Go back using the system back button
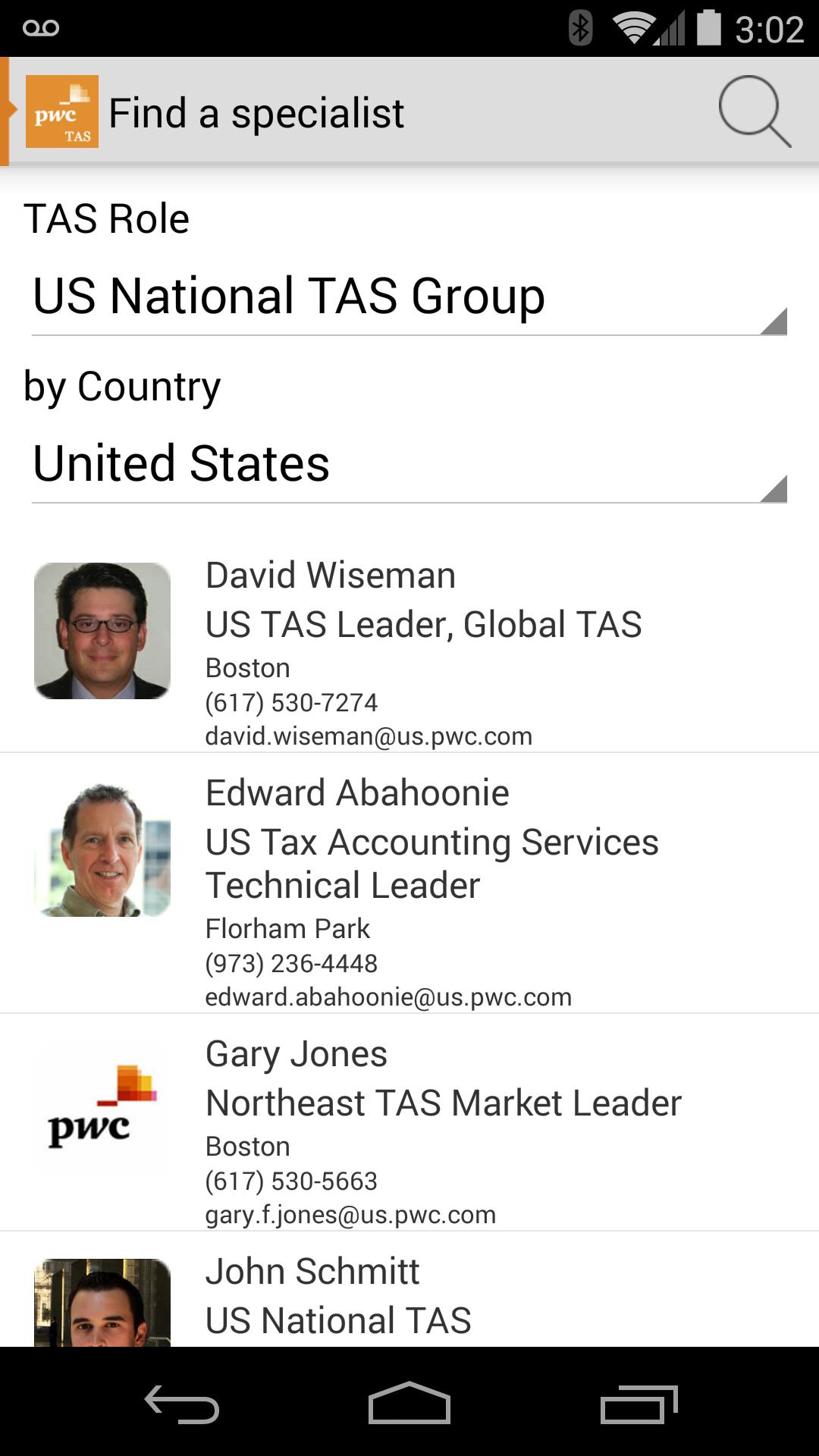Viewport: 819px width, 1456px height. pos(182,1403)
